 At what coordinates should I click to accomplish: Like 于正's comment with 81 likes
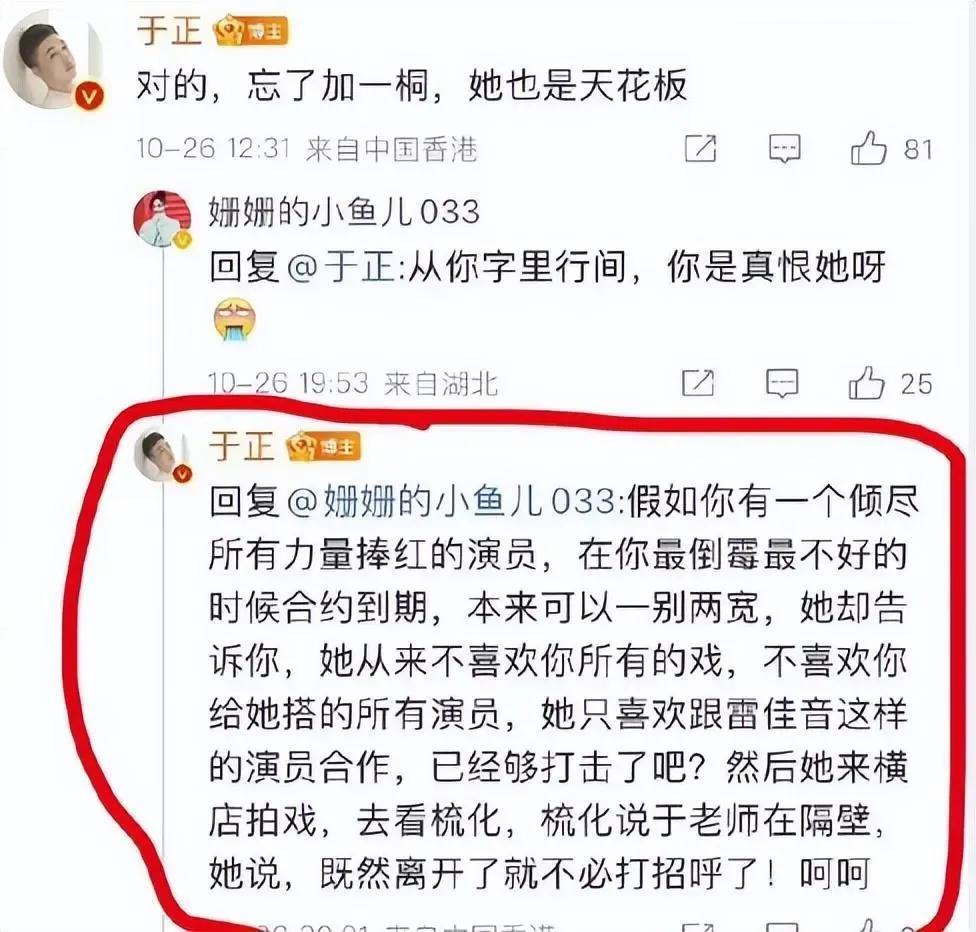869,149
